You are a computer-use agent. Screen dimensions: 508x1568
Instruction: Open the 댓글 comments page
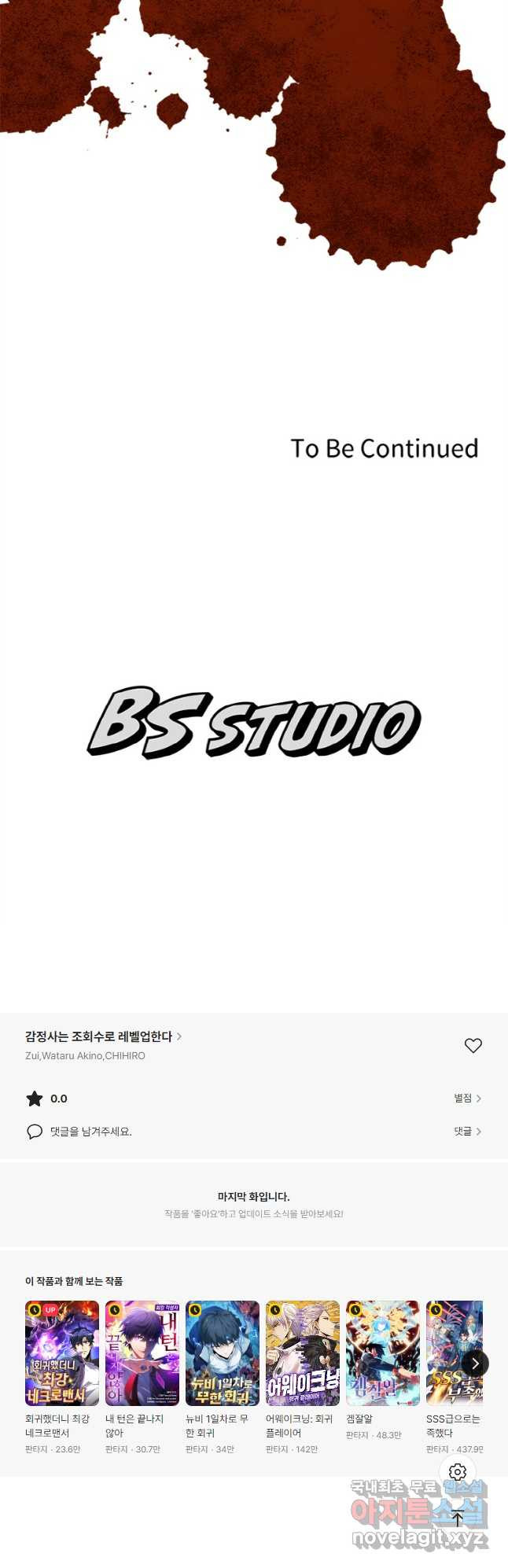click(x=467, y=1131)
